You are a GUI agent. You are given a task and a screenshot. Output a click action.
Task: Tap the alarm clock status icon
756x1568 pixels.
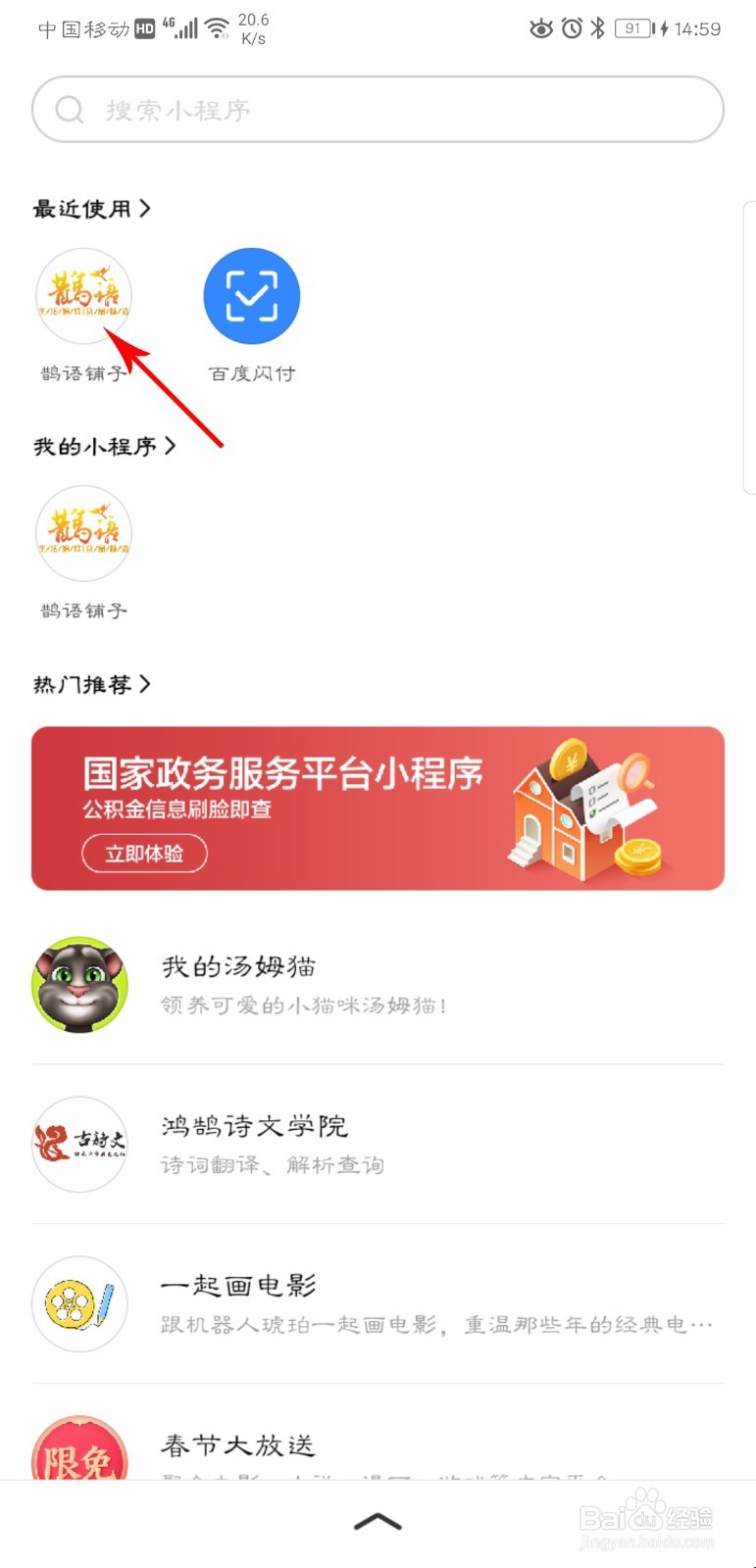click(569, 29)
